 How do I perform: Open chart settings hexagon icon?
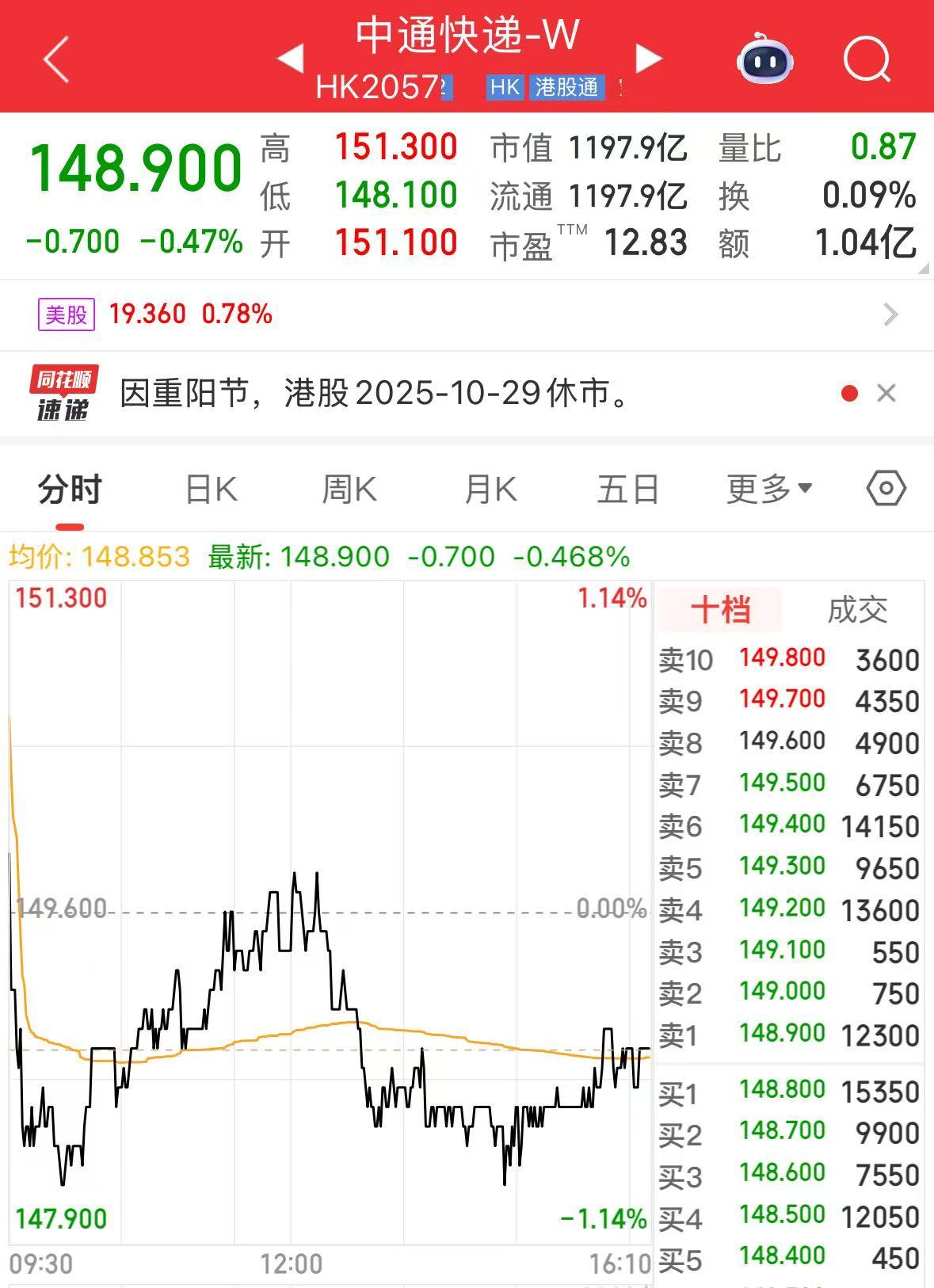tap(886, 489)
